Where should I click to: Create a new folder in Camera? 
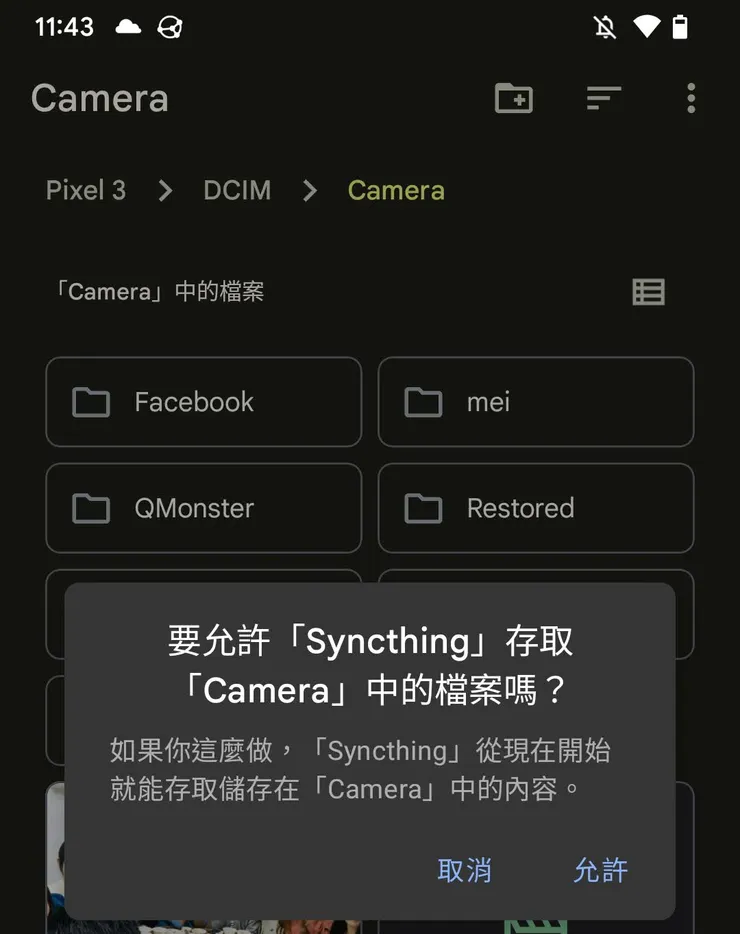tap(514, 98)
